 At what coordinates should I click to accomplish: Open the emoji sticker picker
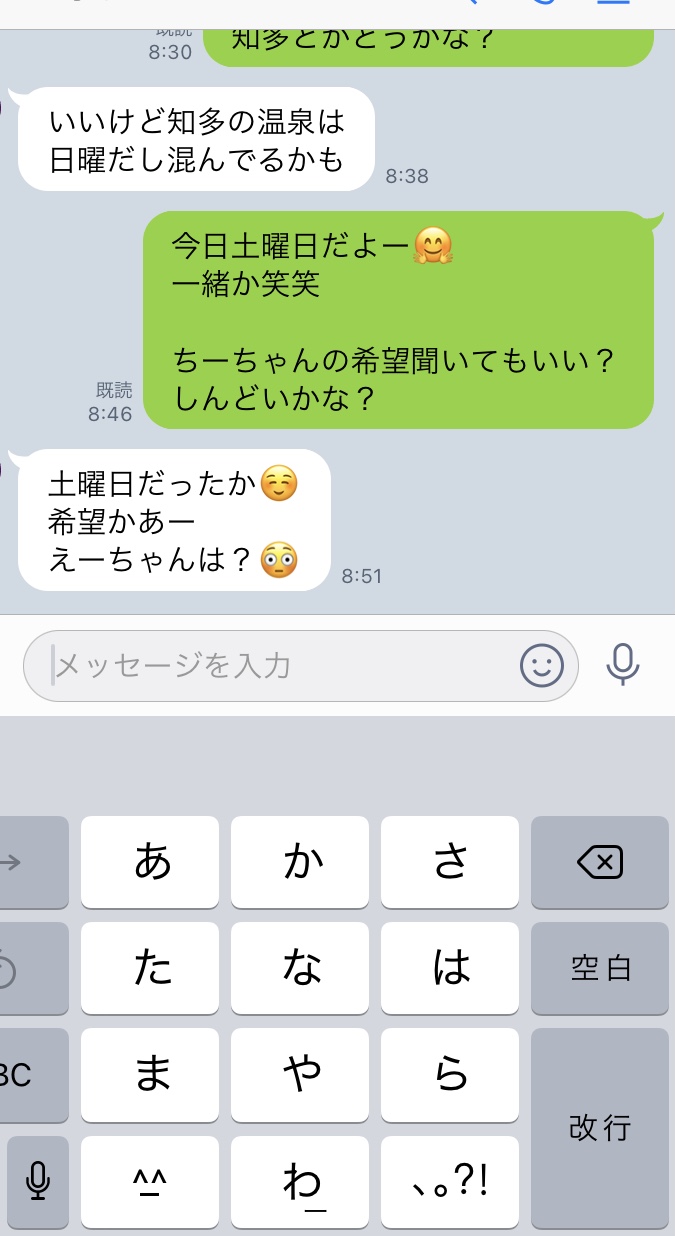tap(542, 665)
